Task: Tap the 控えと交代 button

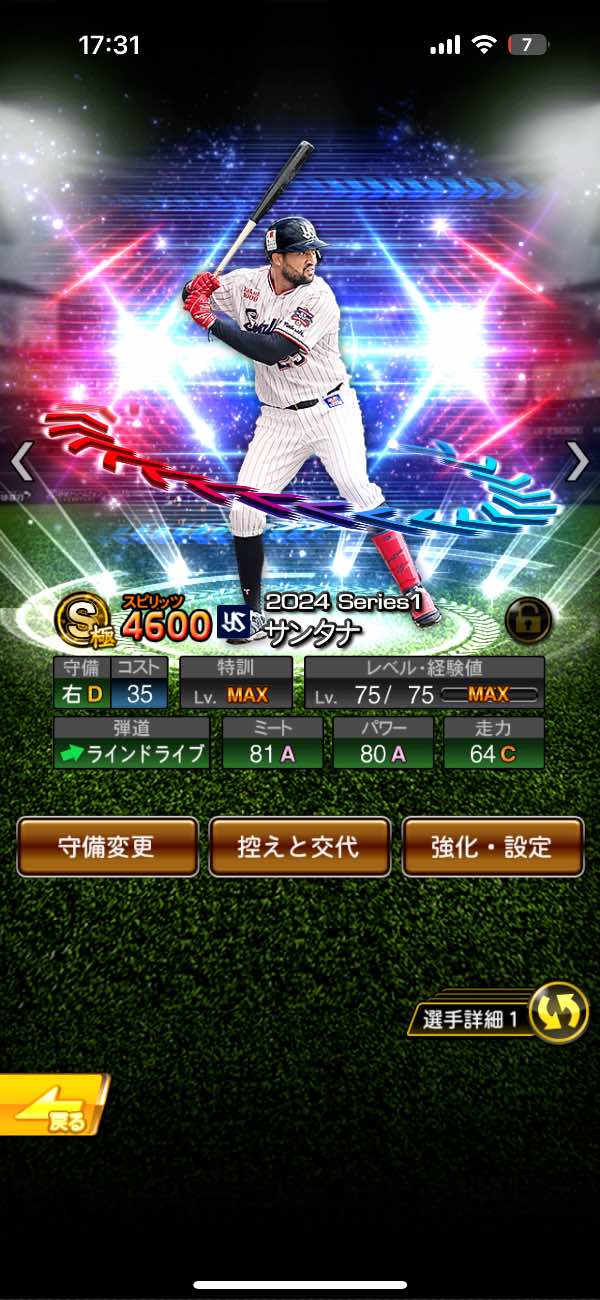Action: (299, 847)
